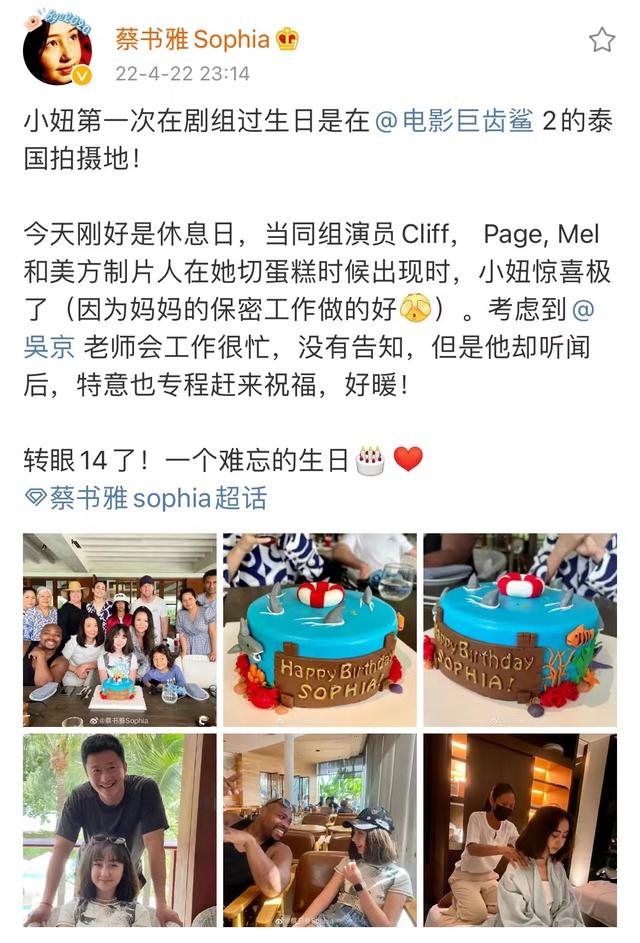Image resolution: width=640 pixels, height=943 pixels.
Task: View the photo of the man in a black T-shirt behind the girl
Action: (x=119, y=830)
